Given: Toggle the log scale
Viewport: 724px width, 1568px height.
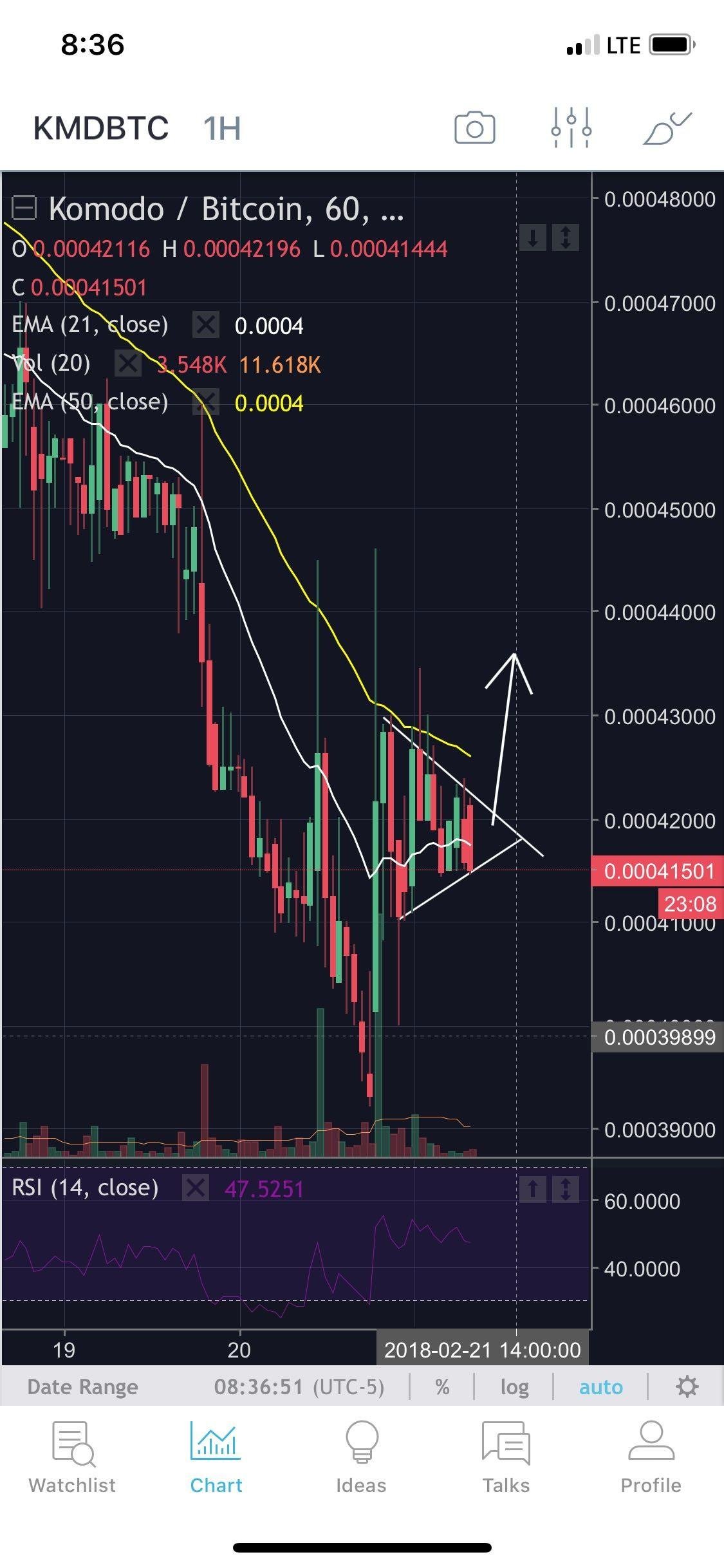Looking at the screenshot, I should point(515,1386).
